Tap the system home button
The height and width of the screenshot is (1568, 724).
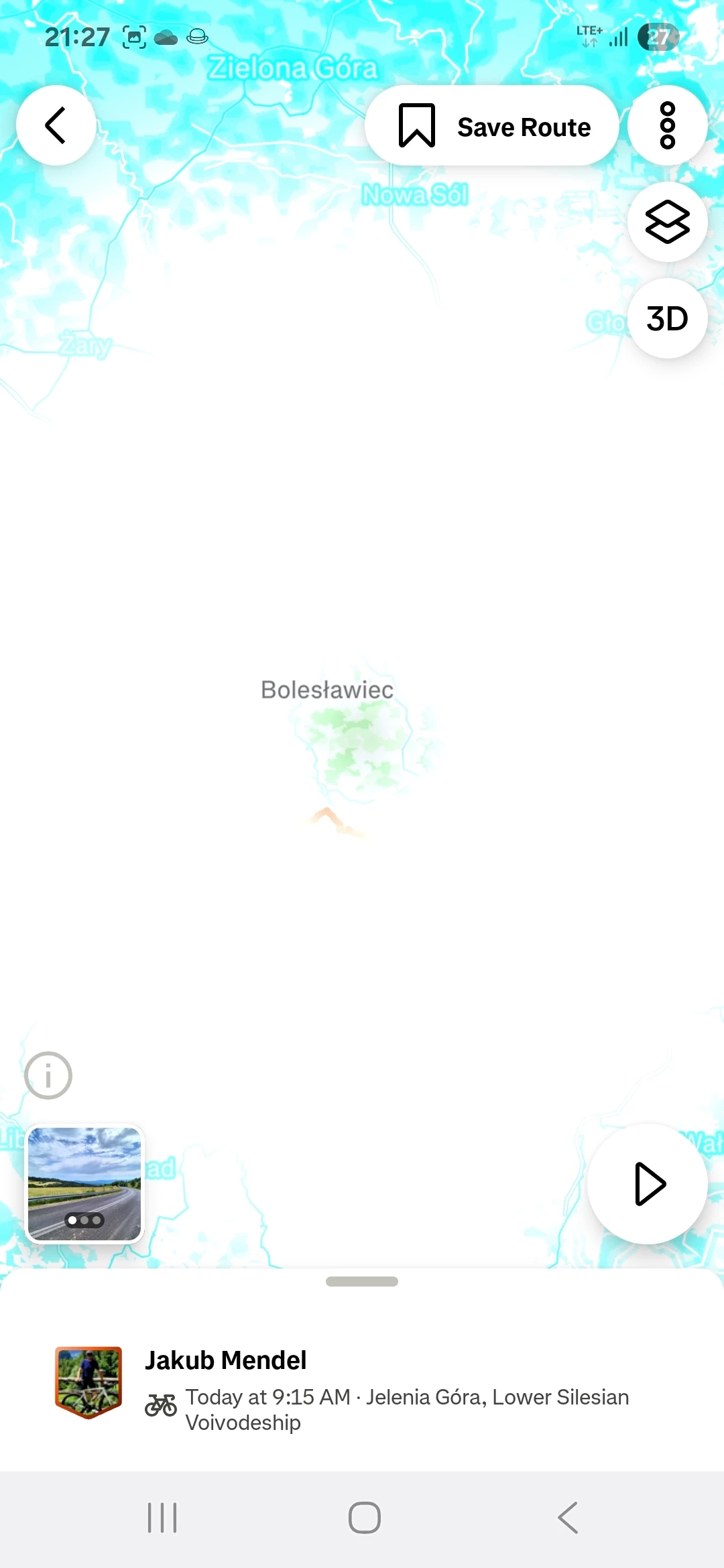(x=365, y=1518)
